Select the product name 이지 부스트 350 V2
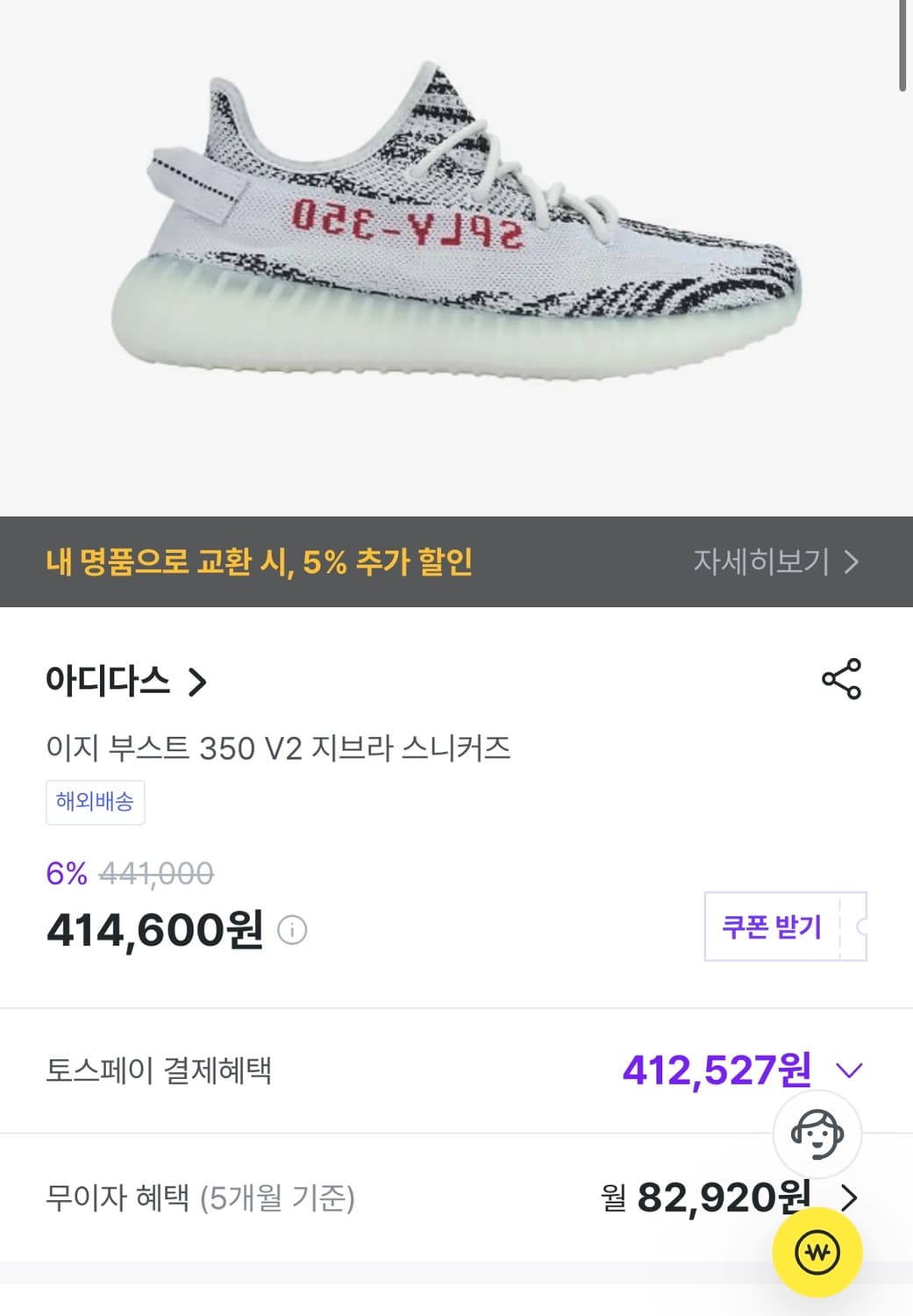 click(281, 747)
